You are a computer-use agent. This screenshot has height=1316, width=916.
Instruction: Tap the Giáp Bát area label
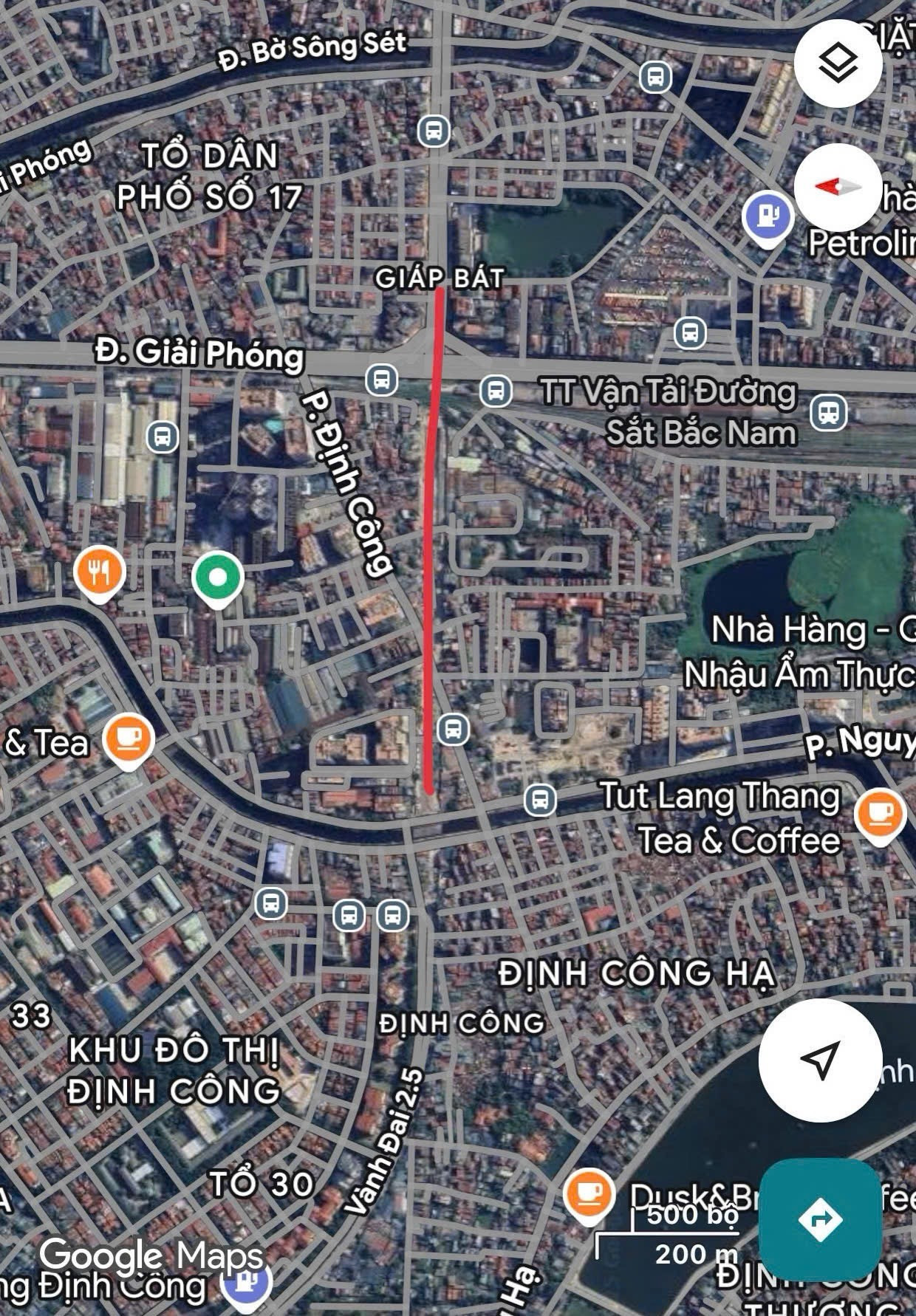pos(440,279)
